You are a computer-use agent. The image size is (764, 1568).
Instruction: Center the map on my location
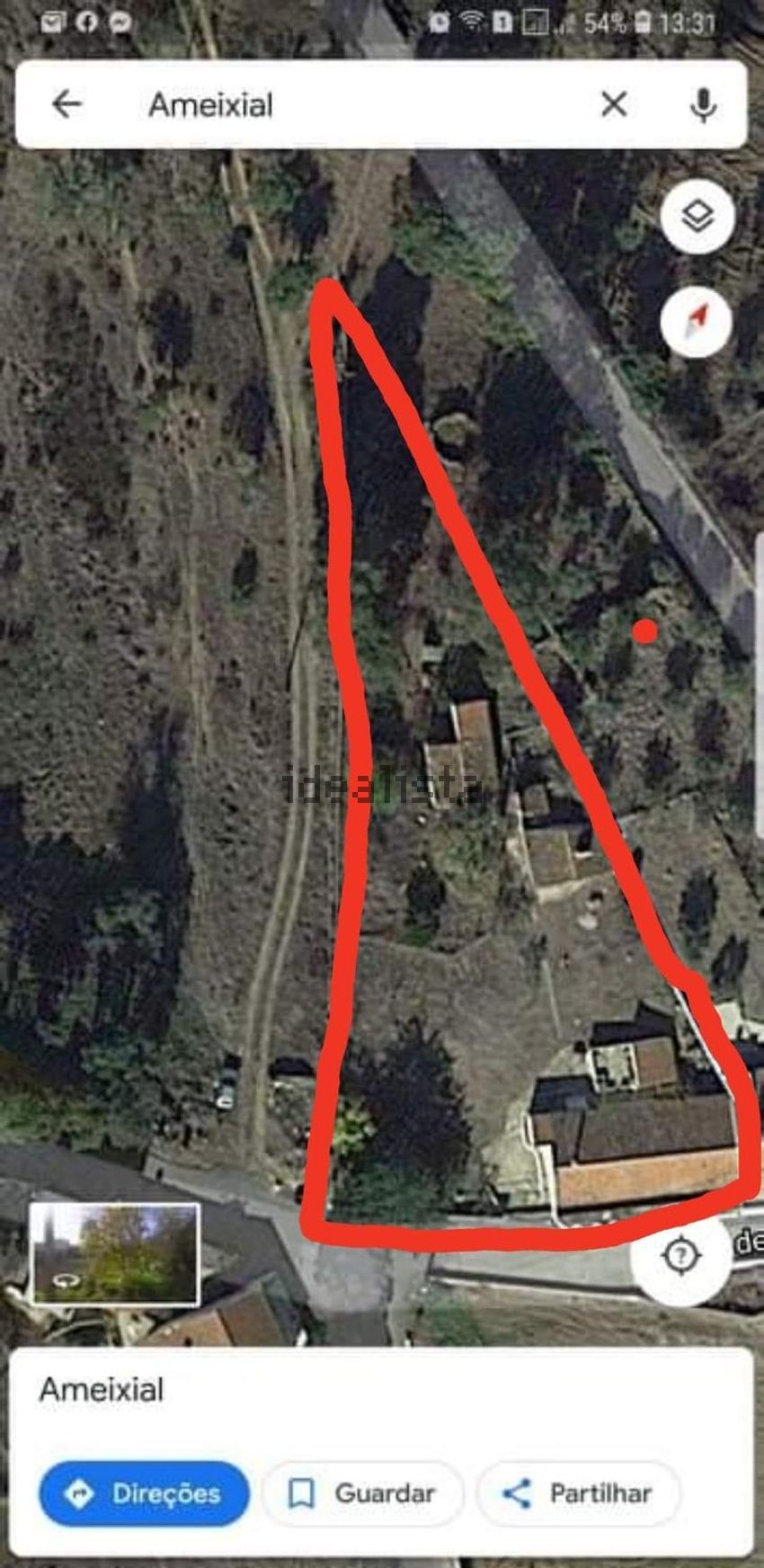(680, 1256)
